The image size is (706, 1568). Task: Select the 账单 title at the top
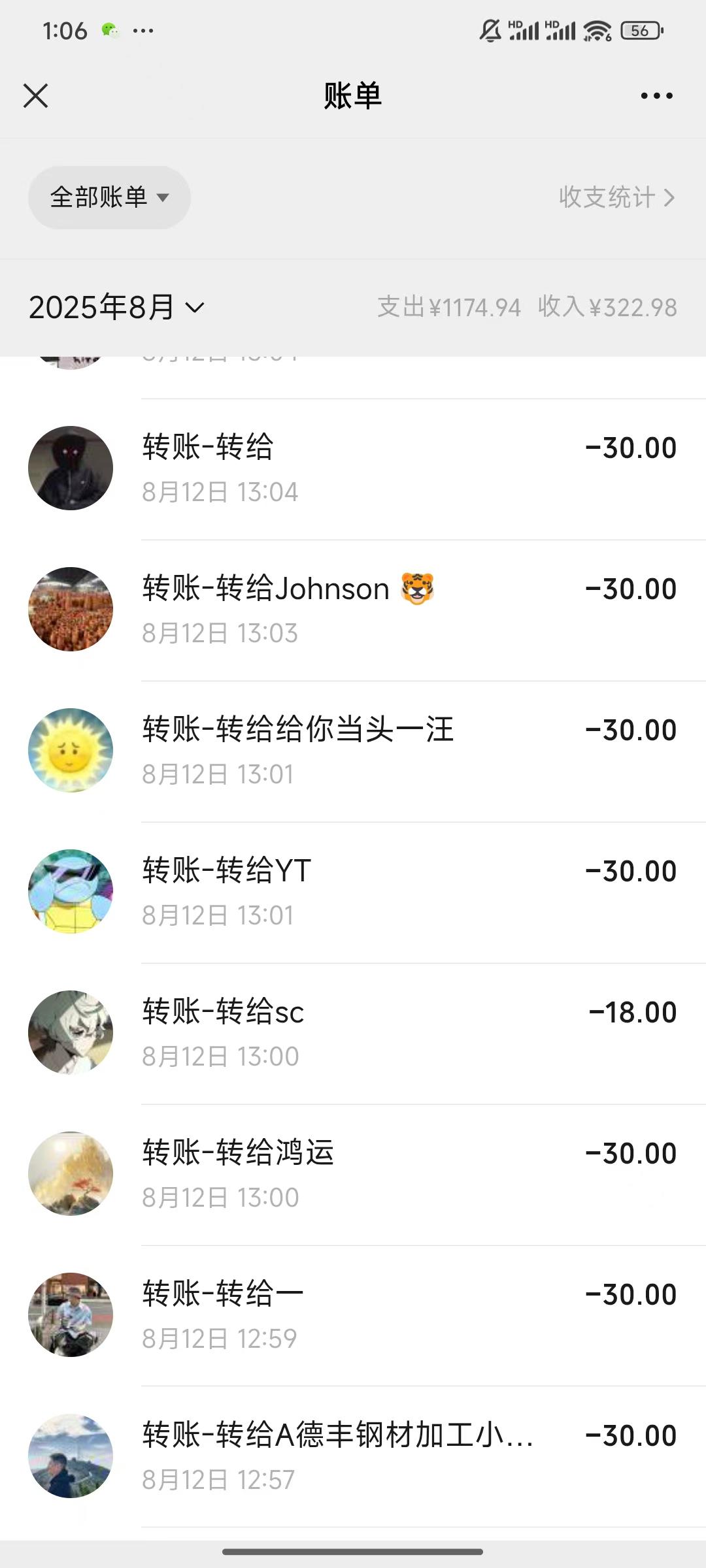click(353, 95)
